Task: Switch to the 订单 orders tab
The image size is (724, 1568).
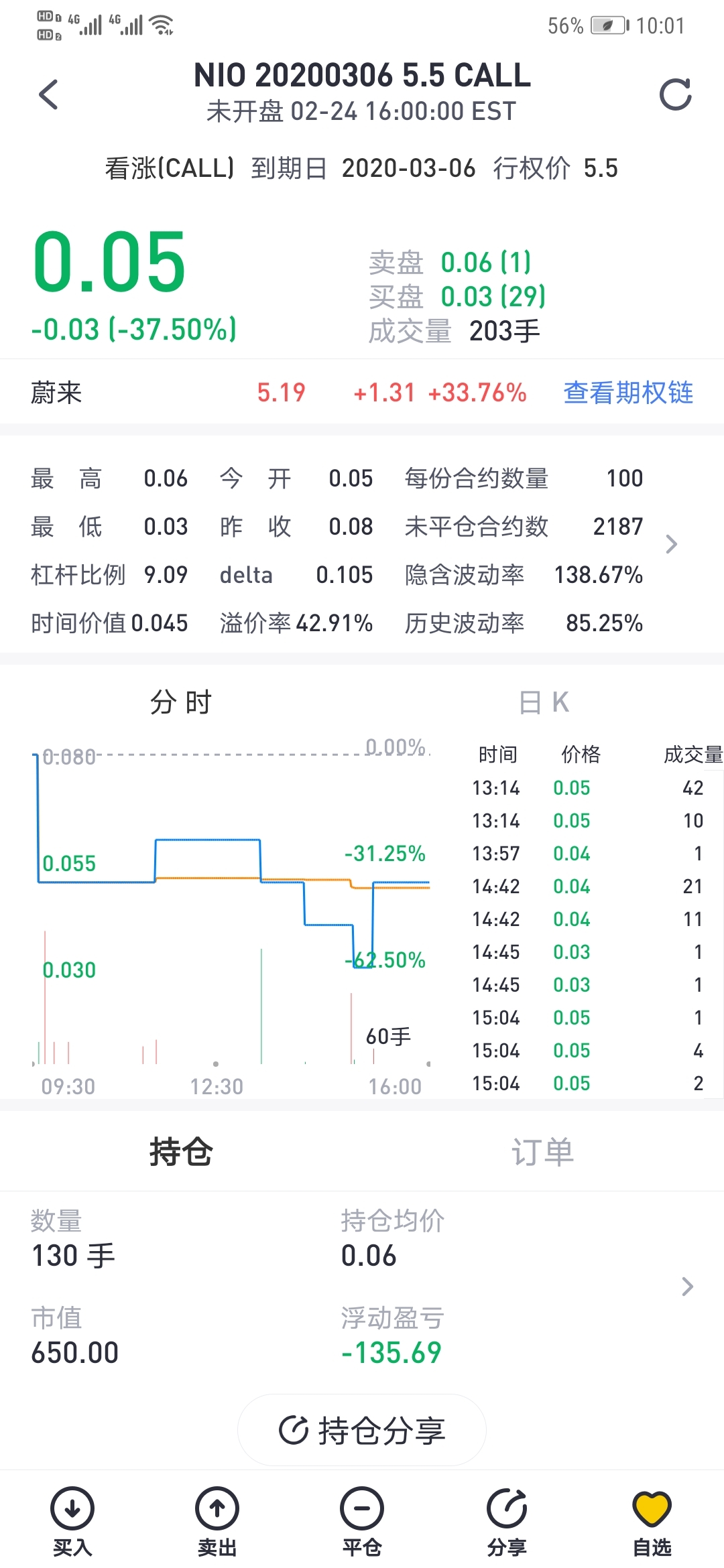Action: click(542, 1152)
